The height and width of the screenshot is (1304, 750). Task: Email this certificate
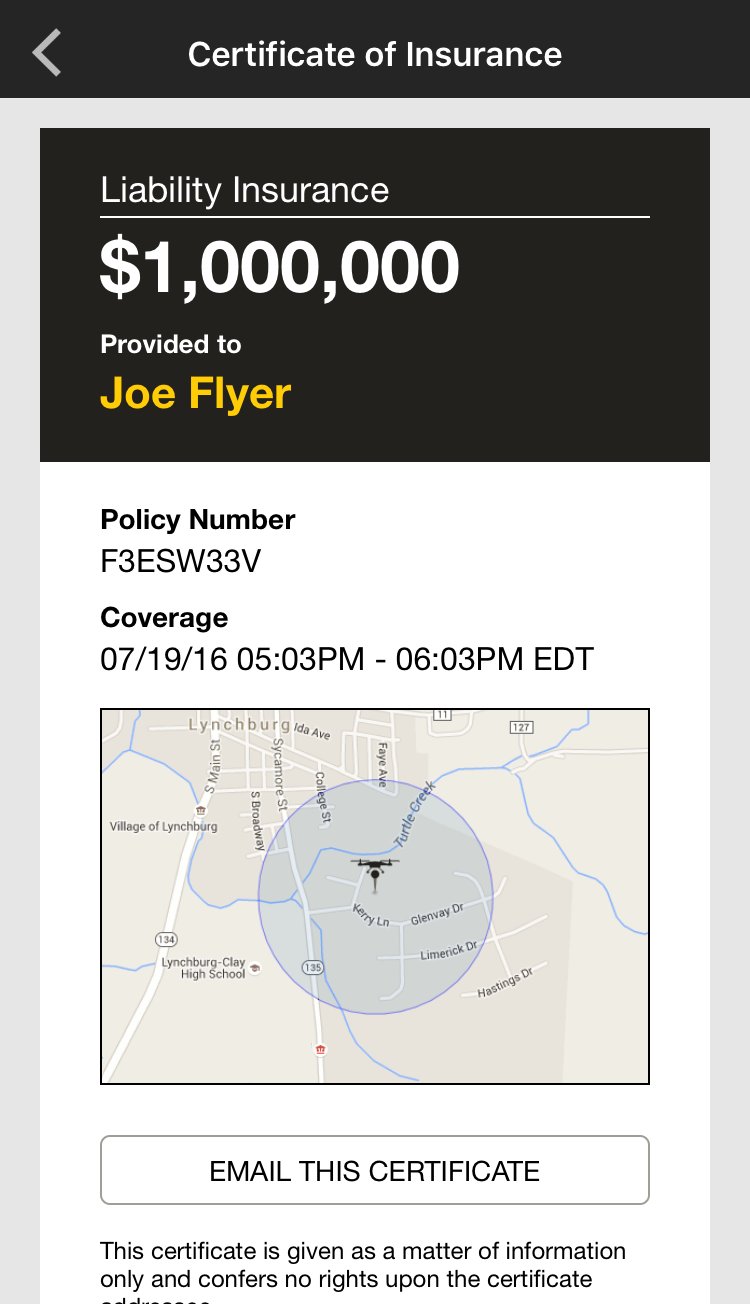(375, 1170)
